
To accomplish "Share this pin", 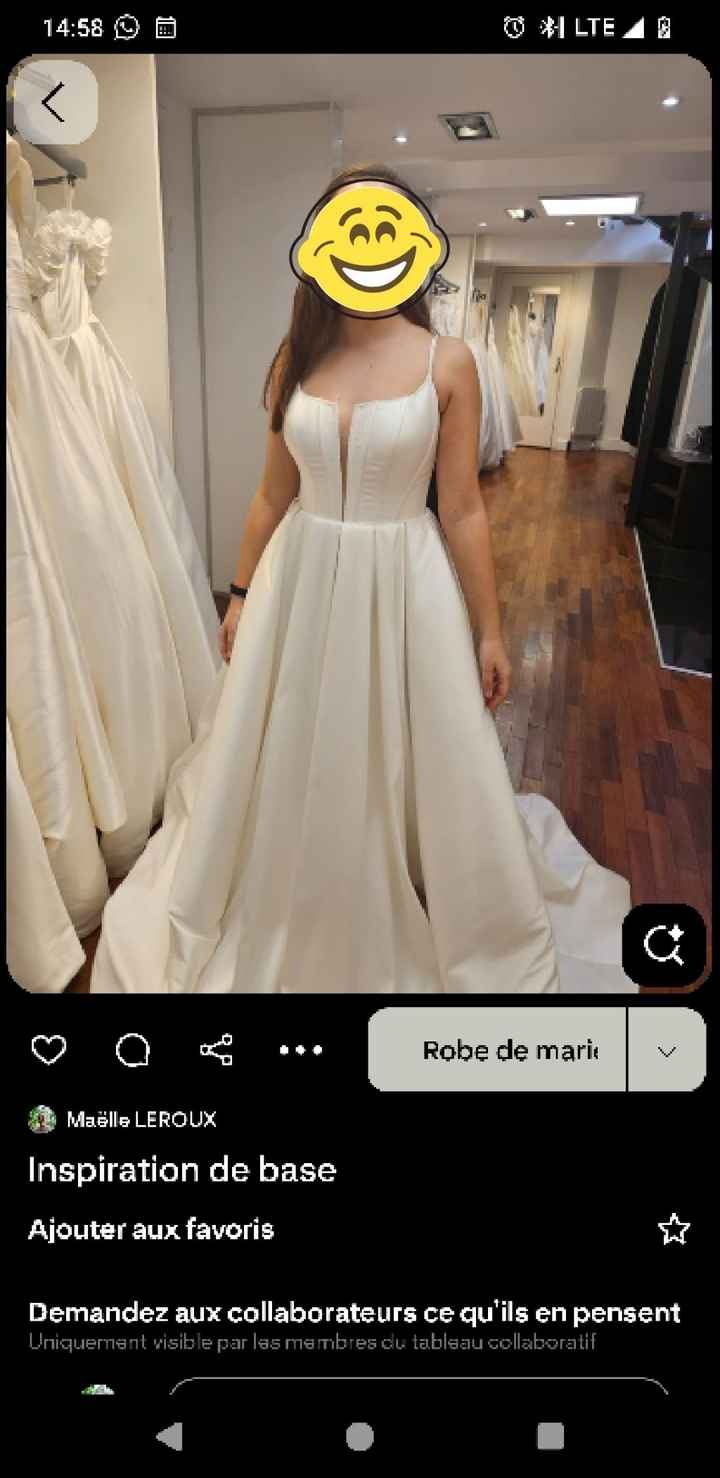I will pyautogui.click(x=216, y=1050).
